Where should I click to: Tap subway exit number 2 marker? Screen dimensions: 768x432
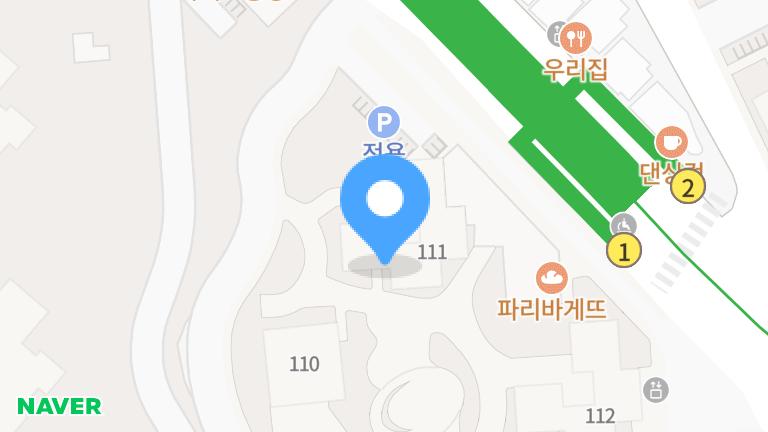click(x=687, y=186)
